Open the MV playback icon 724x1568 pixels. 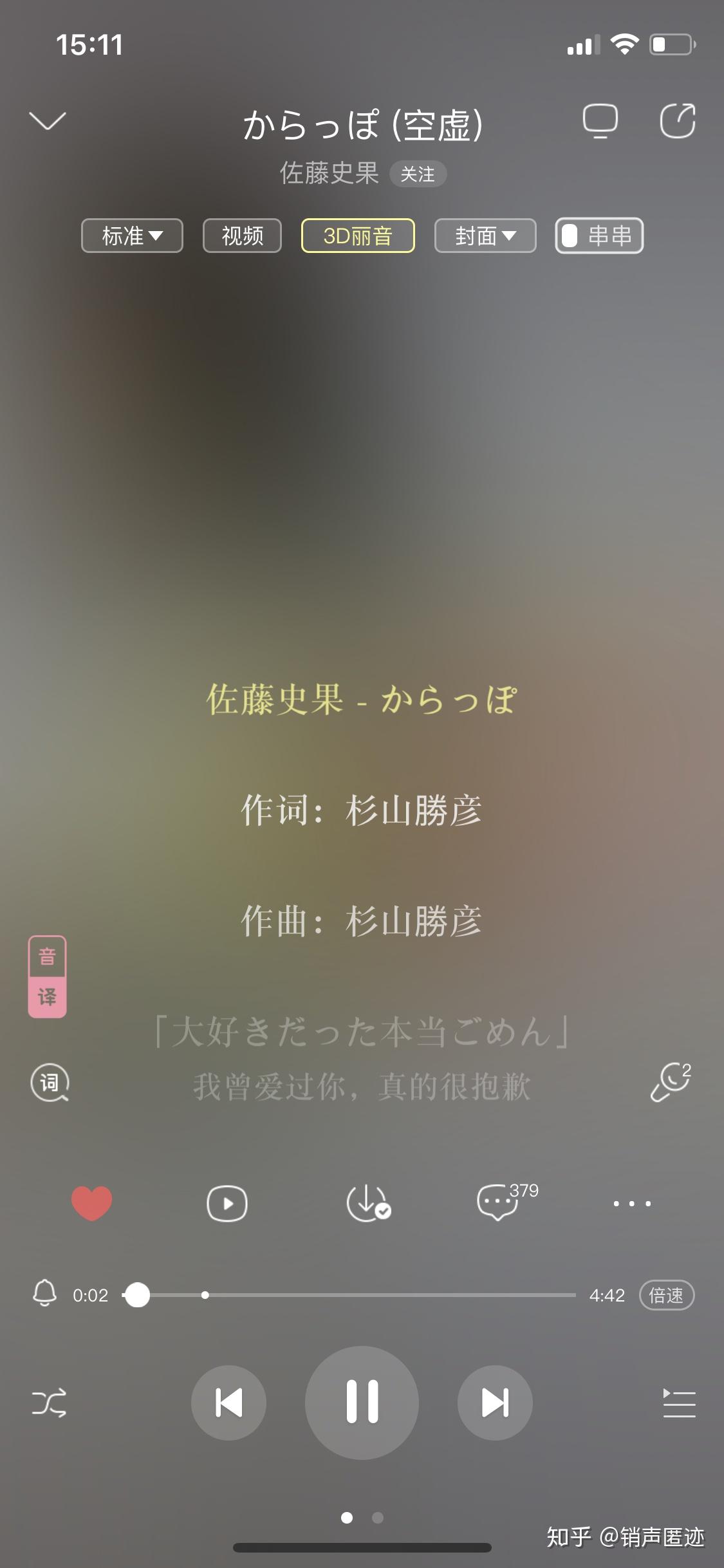tap(227, 1203)
